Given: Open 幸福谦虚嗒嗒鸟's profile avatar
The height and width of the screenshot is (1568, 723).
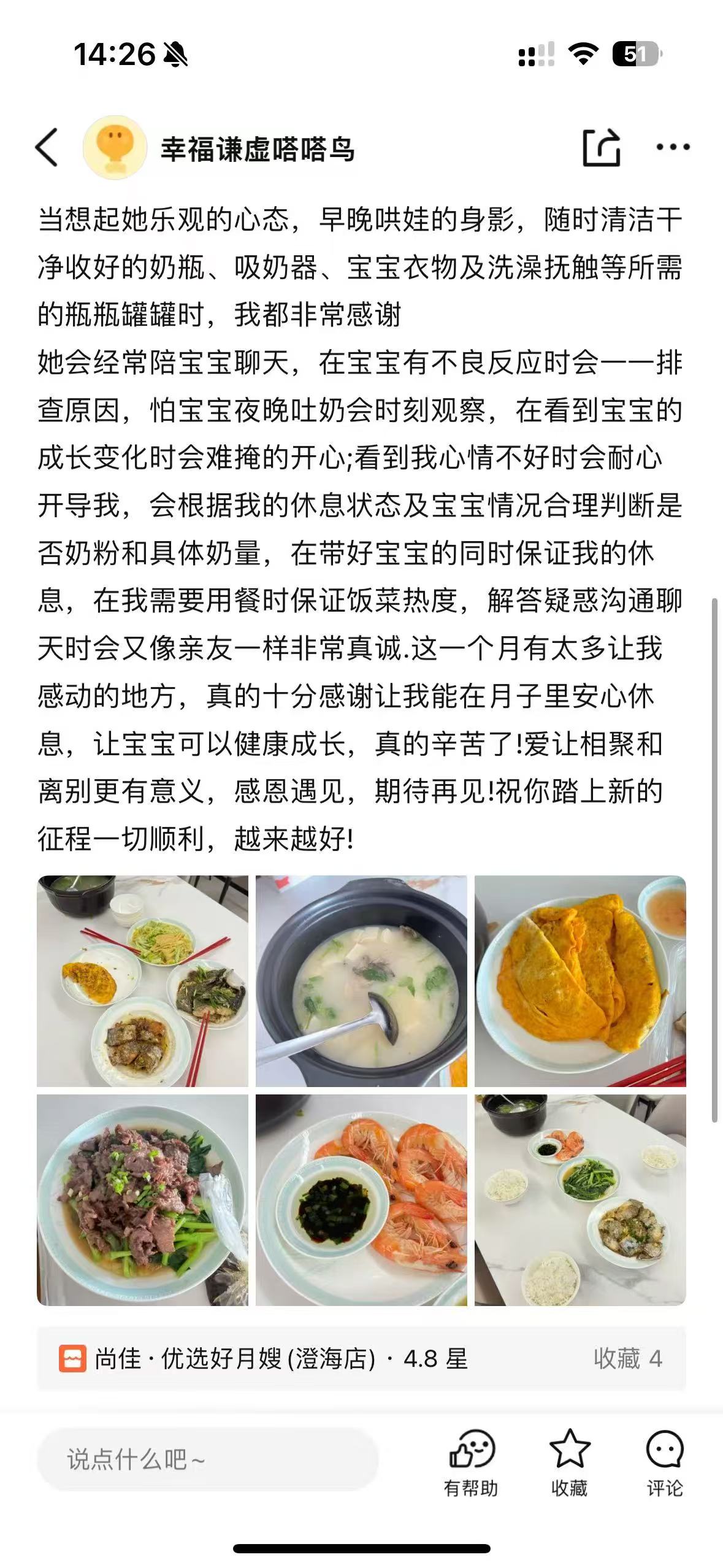Looking at the screenshot, I should (115, 147).
